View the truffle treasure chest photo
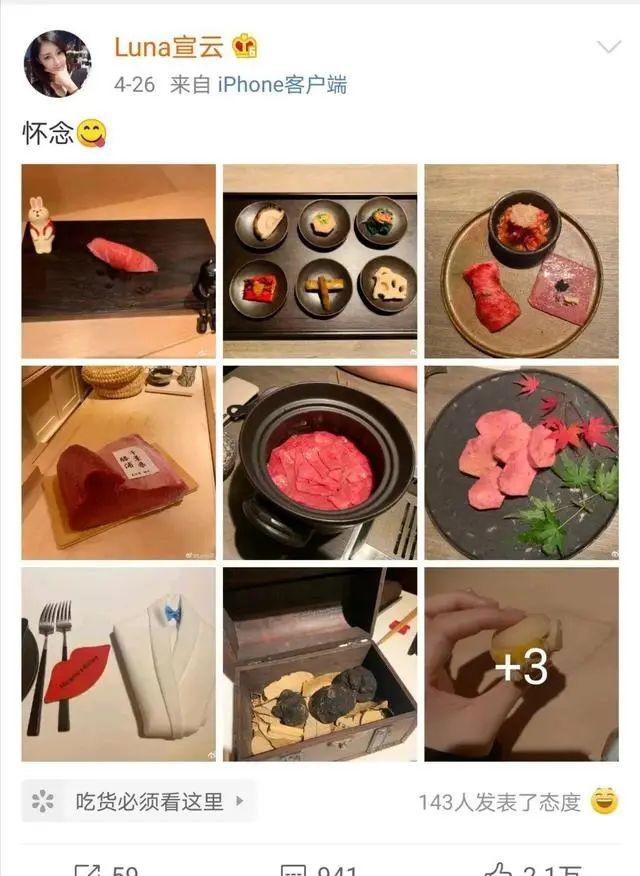 click(x=320, y=664)
